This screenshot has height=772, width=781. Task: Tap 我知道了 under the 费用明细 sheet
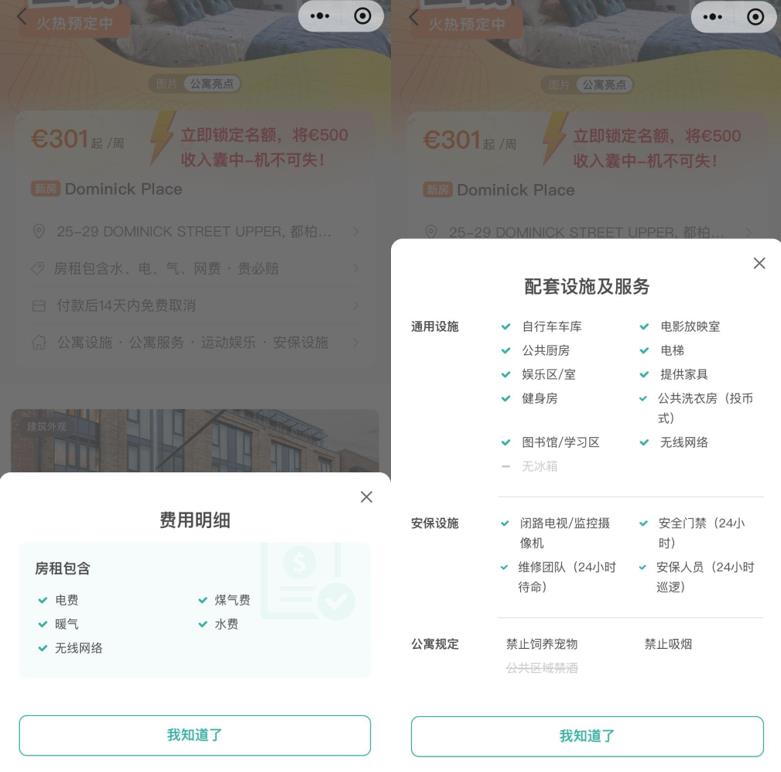coord(195,735)
